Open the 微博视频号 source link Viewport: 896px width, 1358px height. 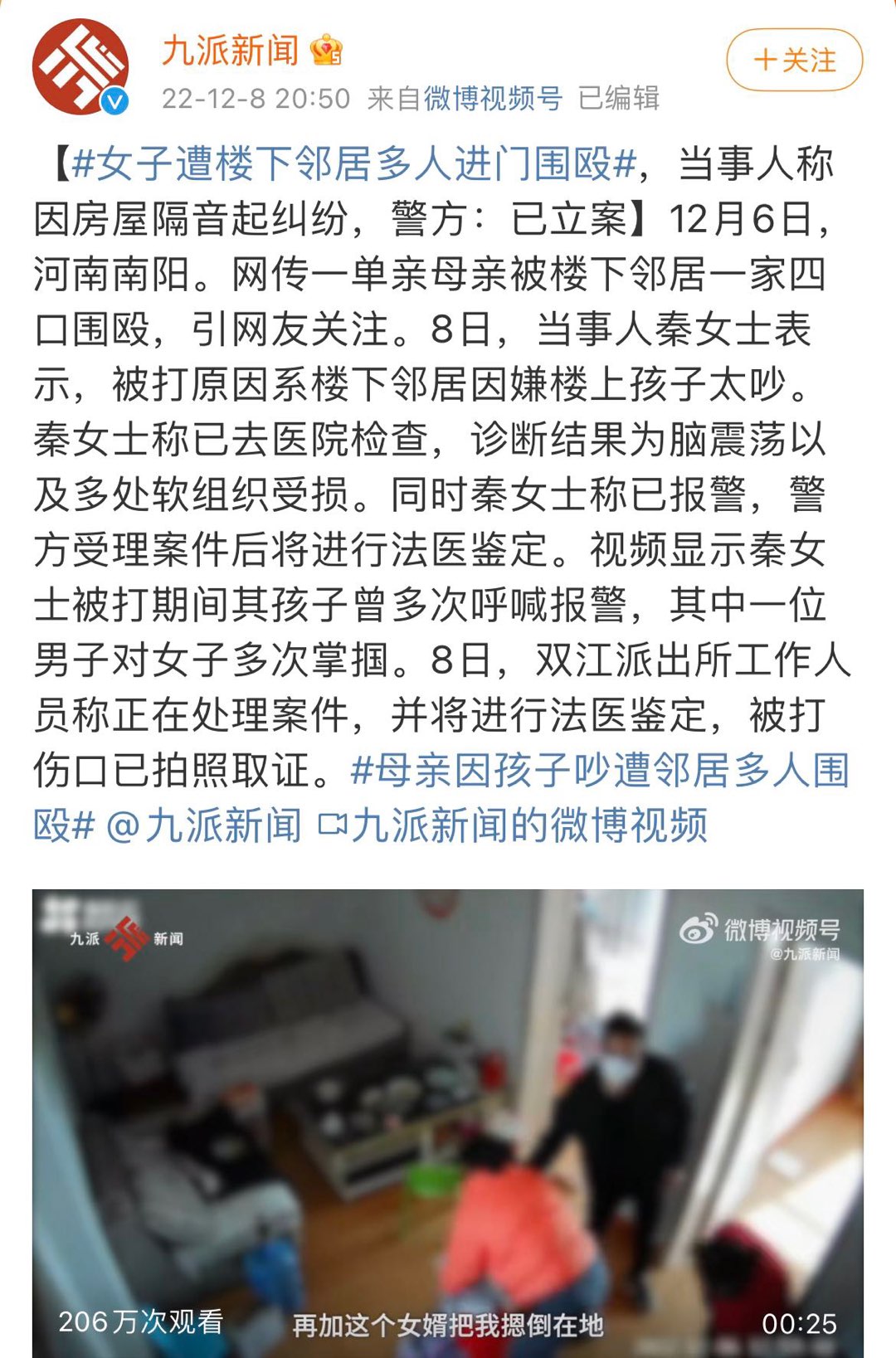(493, 99)
